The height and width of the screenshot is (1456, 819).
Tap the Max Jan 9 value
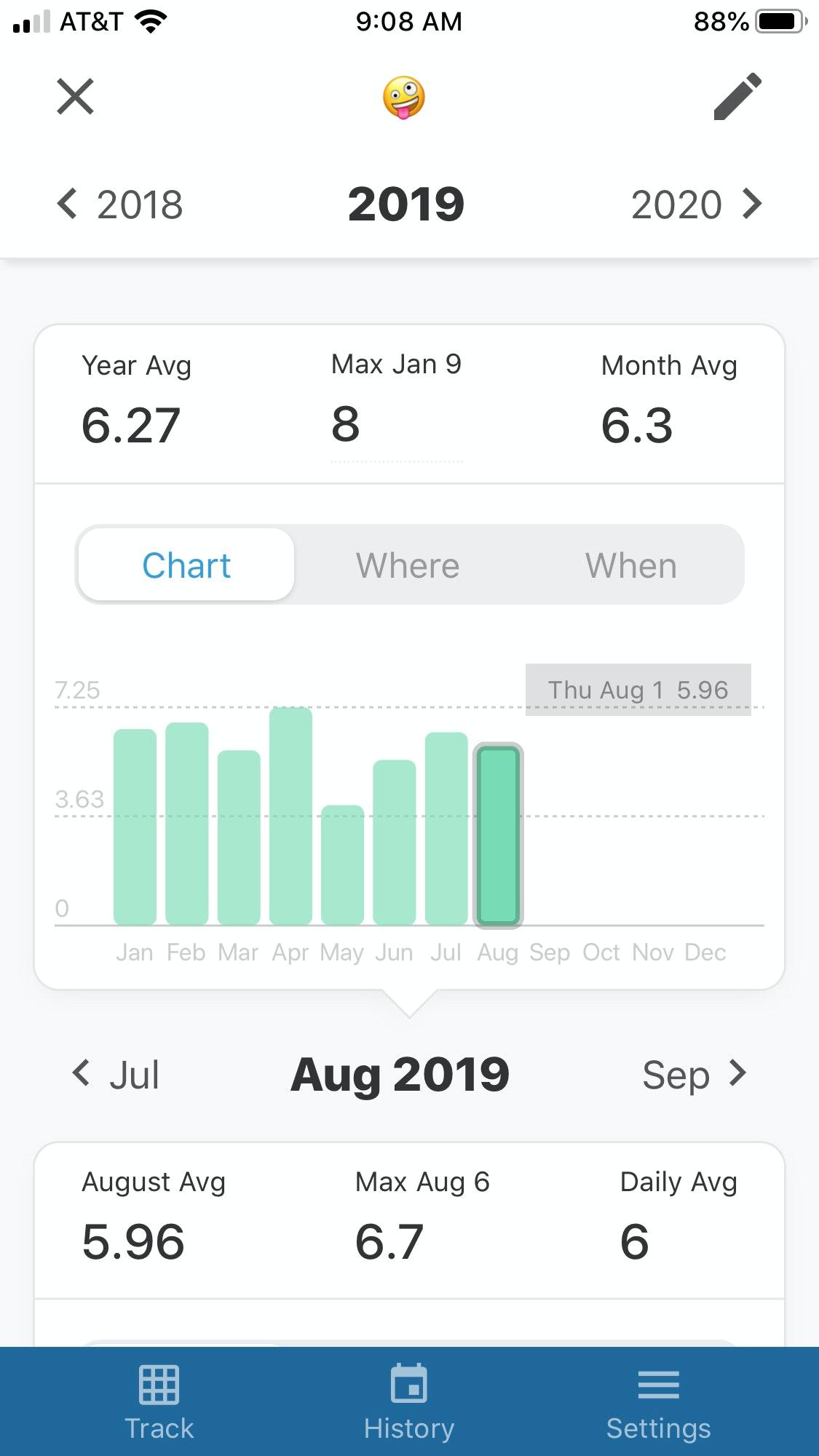point(346,424)
